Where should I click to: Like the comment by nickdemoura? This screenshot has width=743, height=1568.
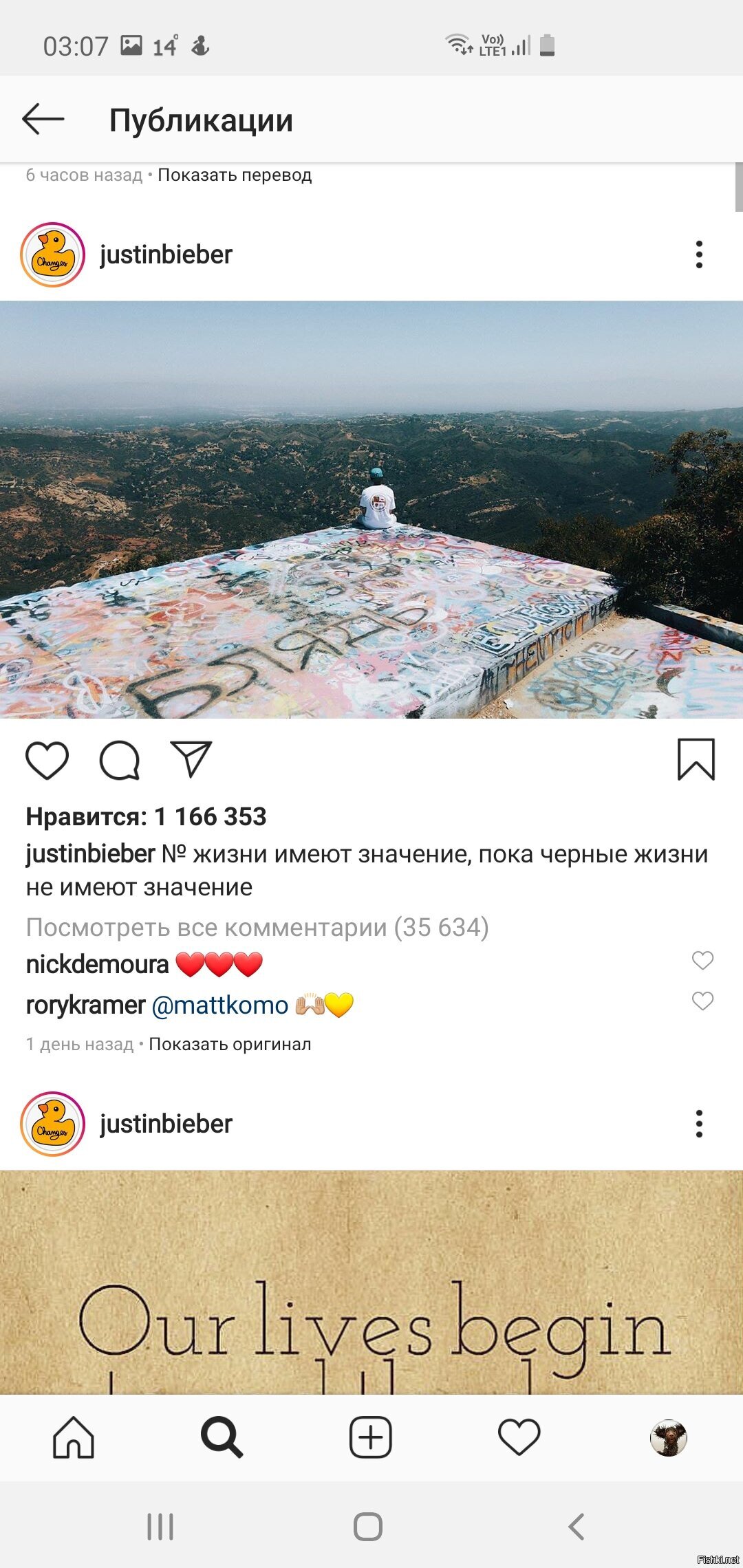click(702, 960)
